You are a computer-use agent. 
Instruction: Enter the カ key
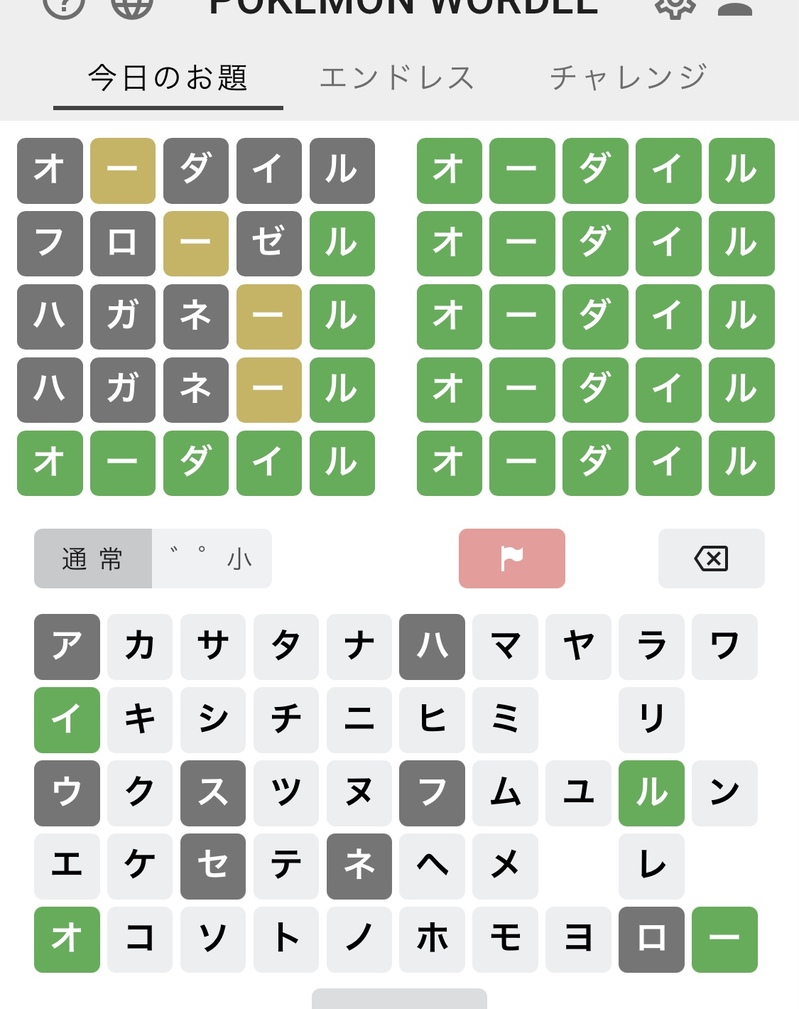140,647
